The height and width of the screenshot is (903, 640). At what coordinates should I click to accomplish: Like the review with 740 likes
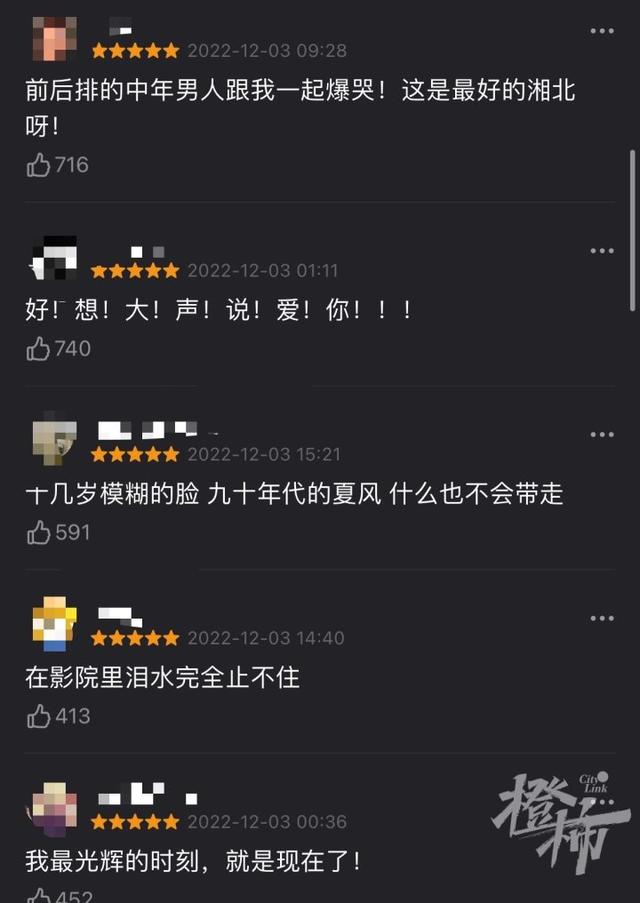tap(39, 349)
